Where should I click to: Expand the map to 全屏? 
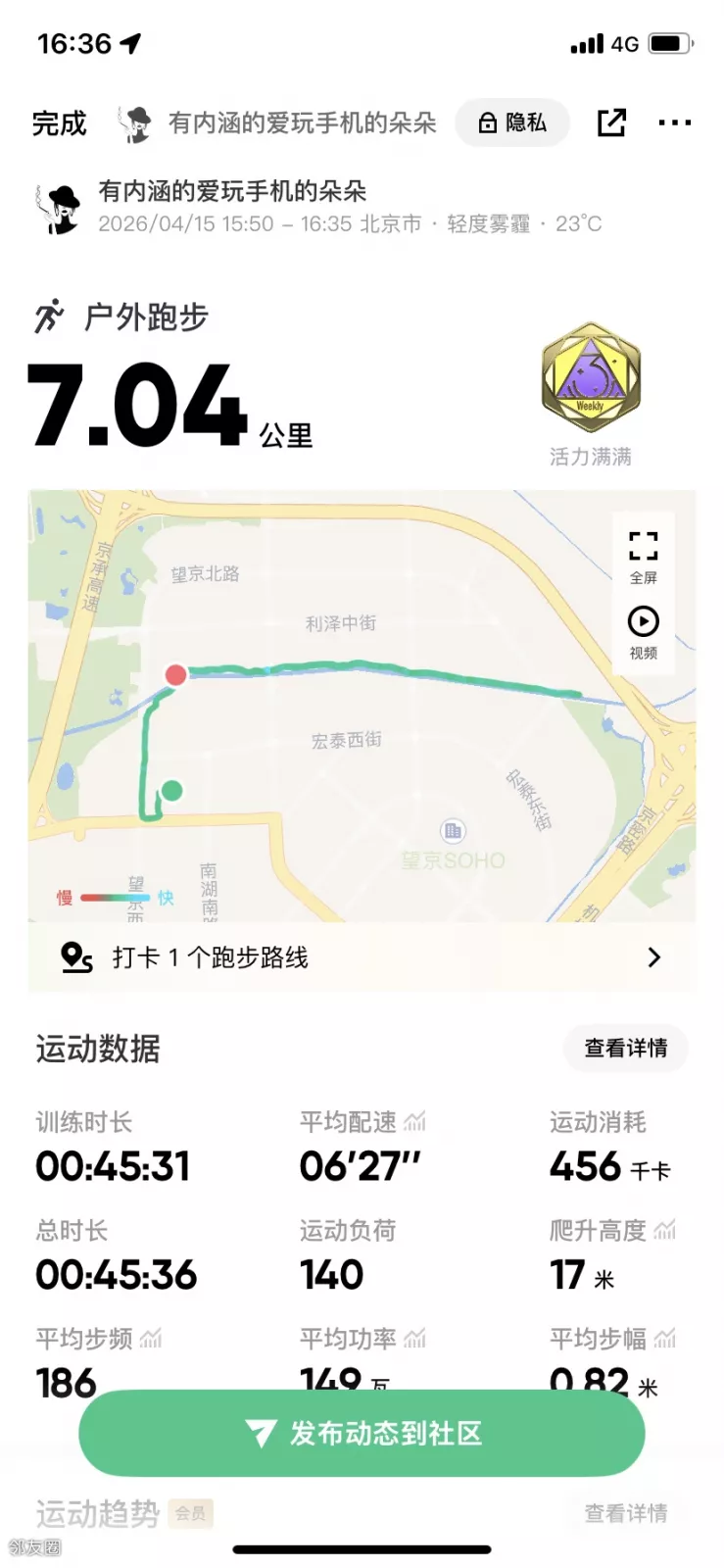pyautogui.click(x=643, y=555)
